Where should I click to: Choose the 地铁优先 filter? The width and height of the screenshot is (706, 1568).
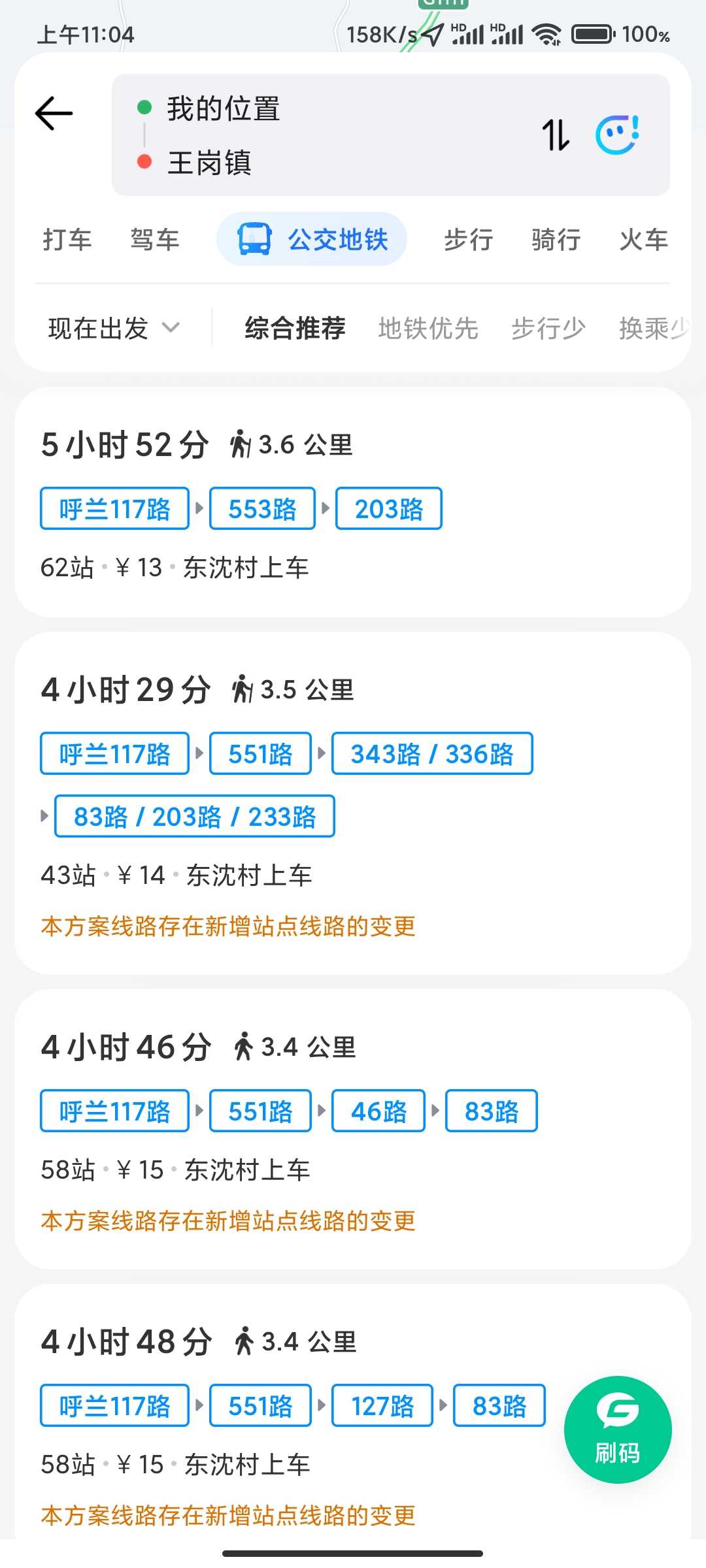[428, 328]
